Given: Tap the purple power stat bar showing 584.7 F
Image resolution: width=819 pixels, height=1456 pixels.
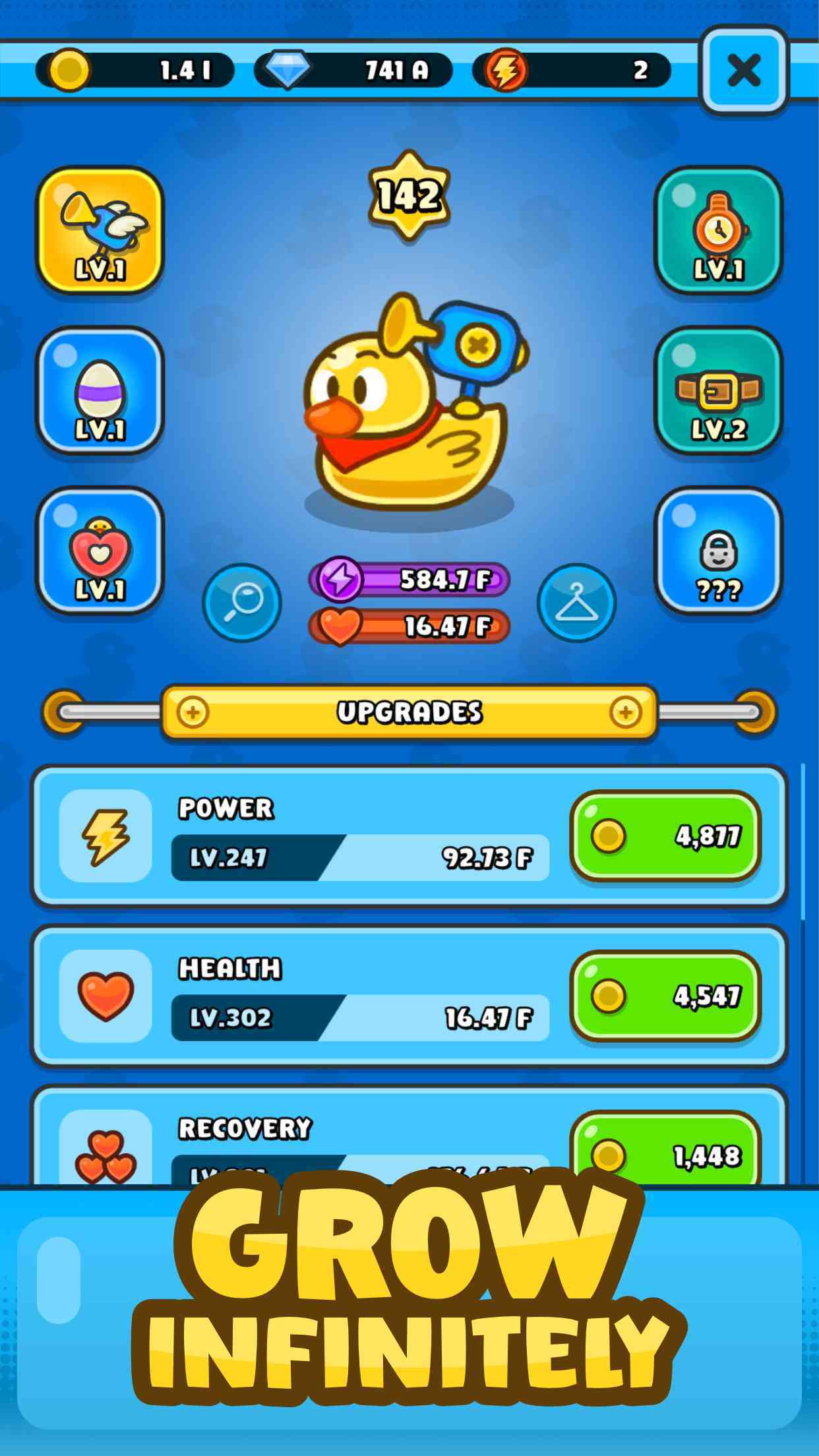Looking at the screenshot, I should (x=408, y=578).
